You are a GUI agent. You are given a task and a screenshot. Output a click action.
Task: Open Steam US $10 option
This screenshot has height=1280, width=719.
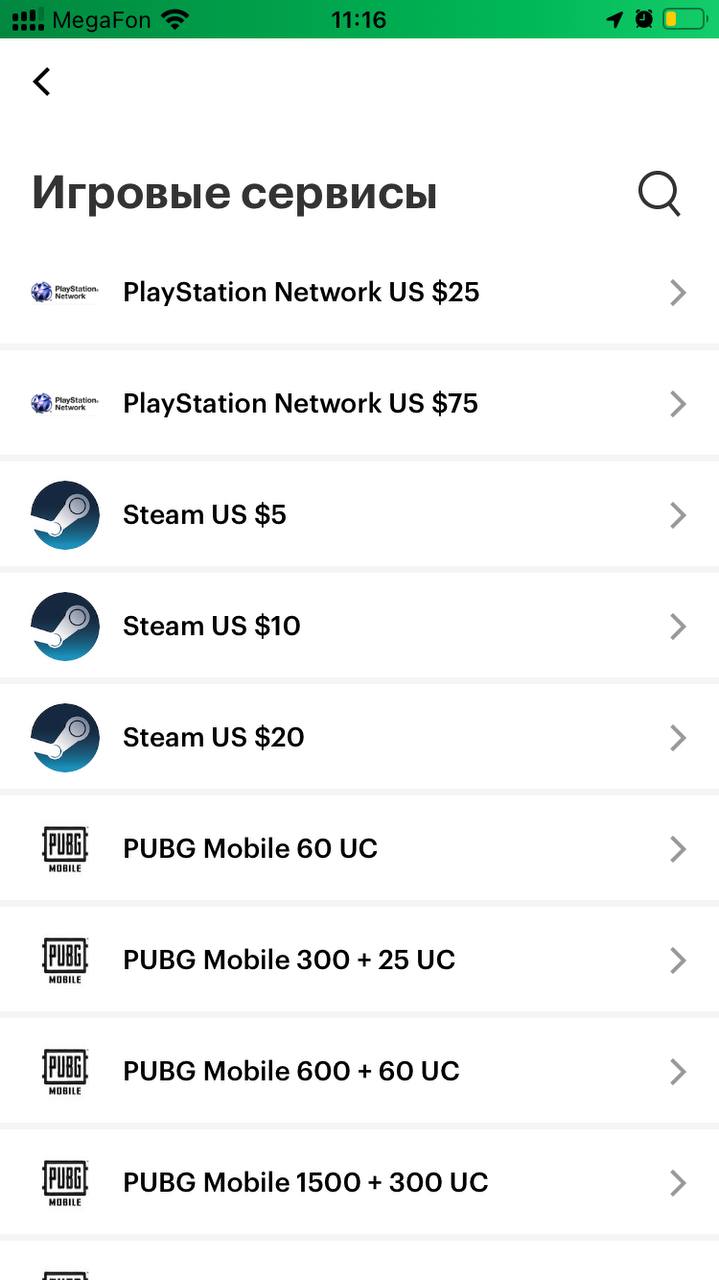point(359,626)
